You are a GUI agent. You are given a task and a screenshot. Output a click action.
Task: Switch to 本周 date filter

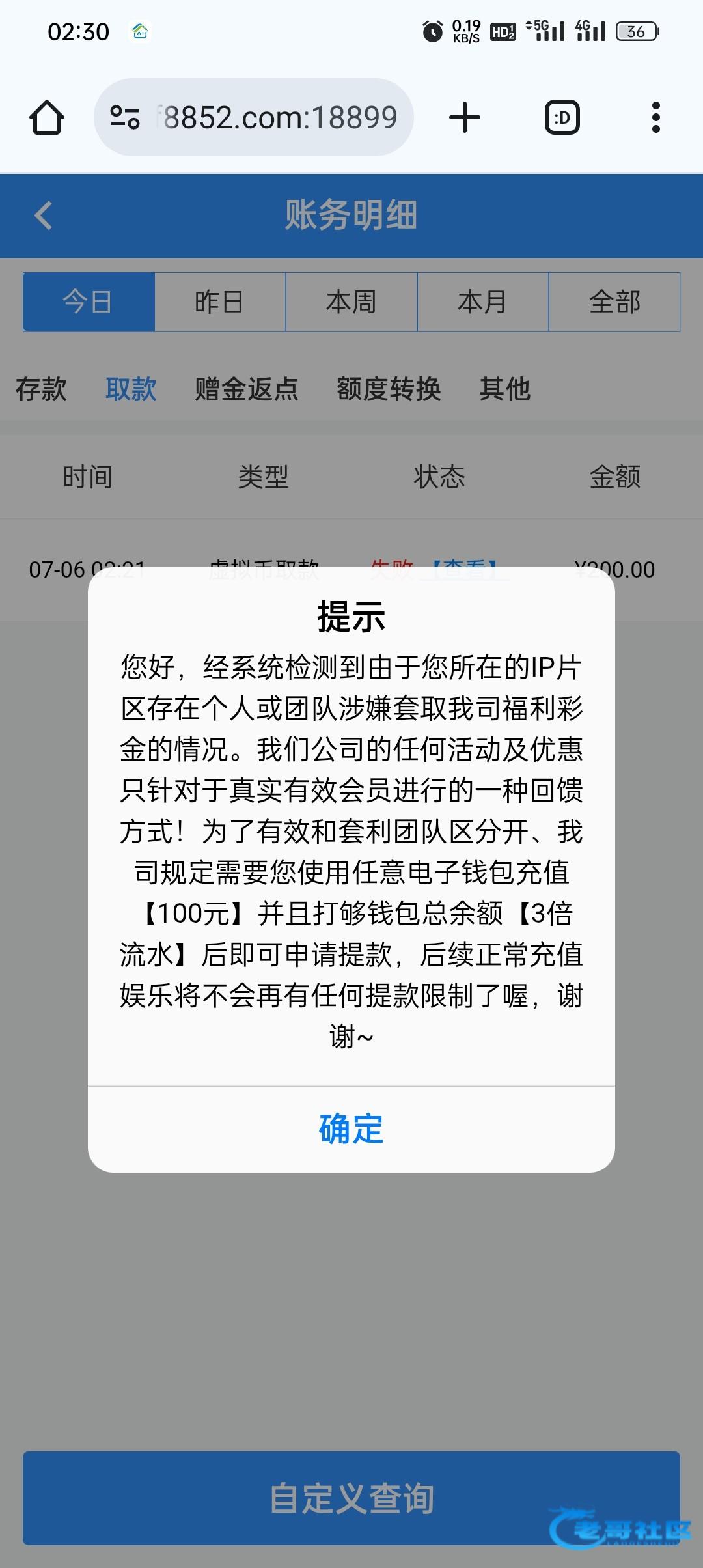pyautogui.click(x=351, y=302)
